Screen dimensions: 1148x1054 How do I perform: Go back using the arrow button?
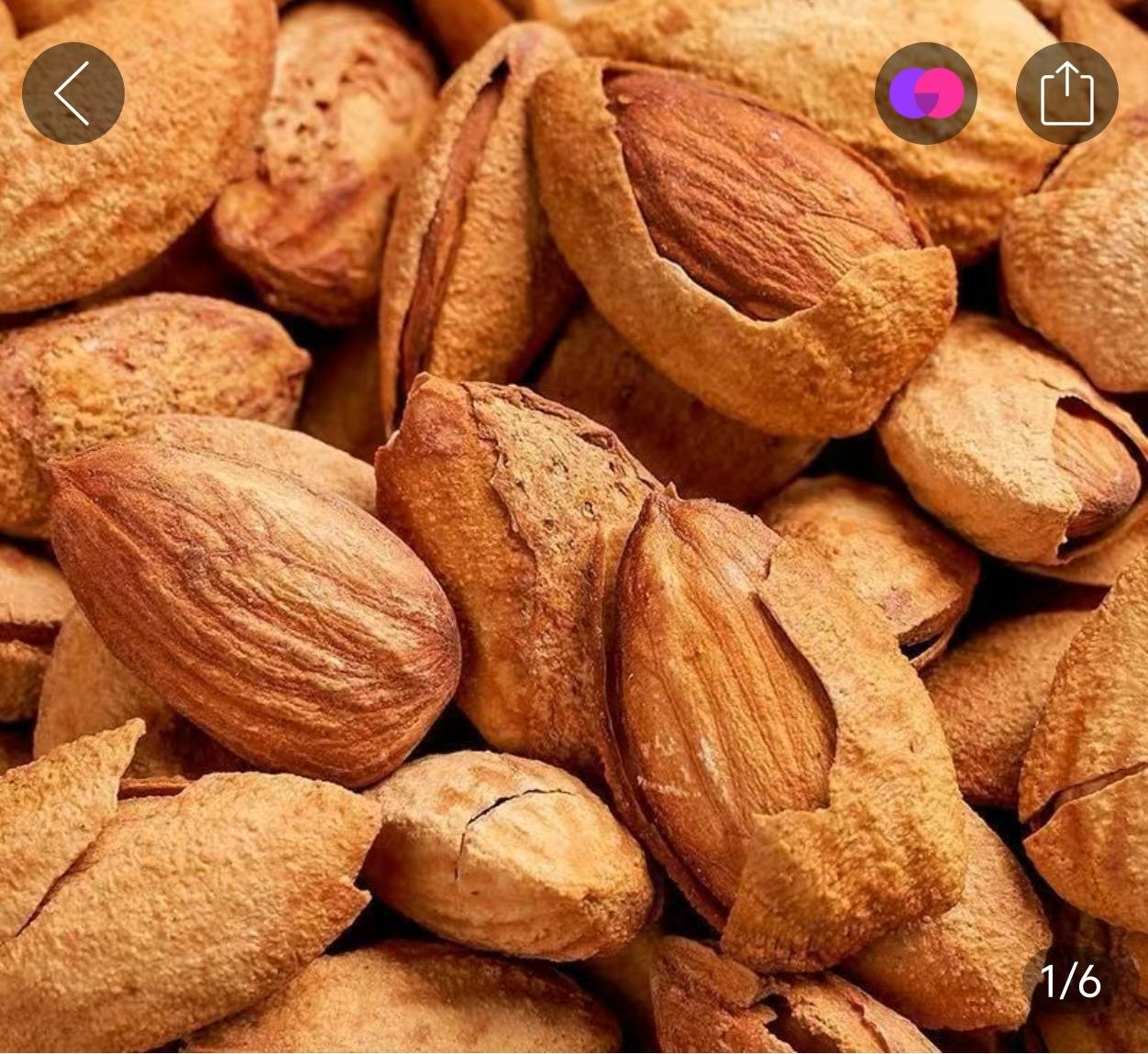coord(72,93)
